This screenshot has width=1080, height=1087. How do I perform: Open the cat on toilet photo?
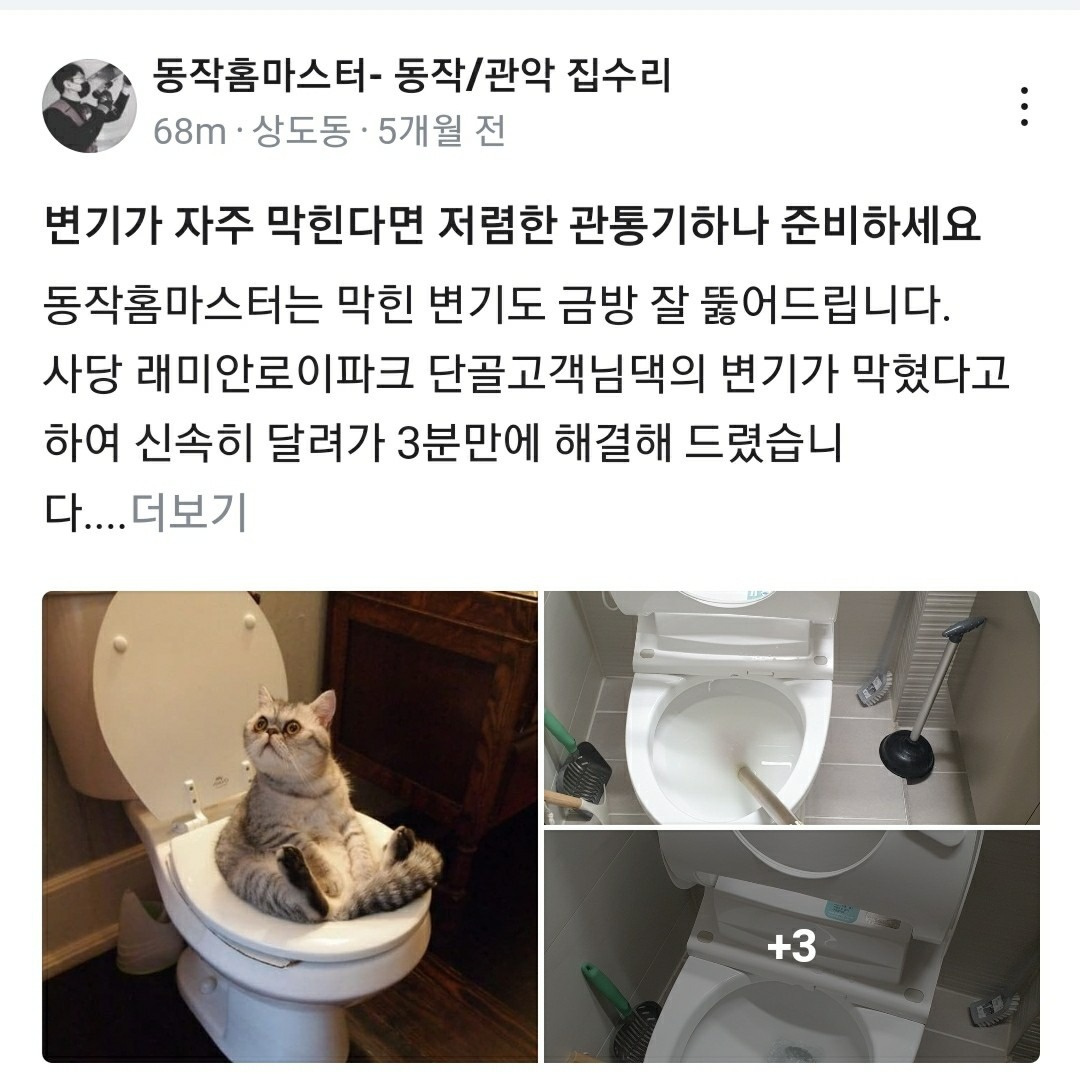pos(290,826)
